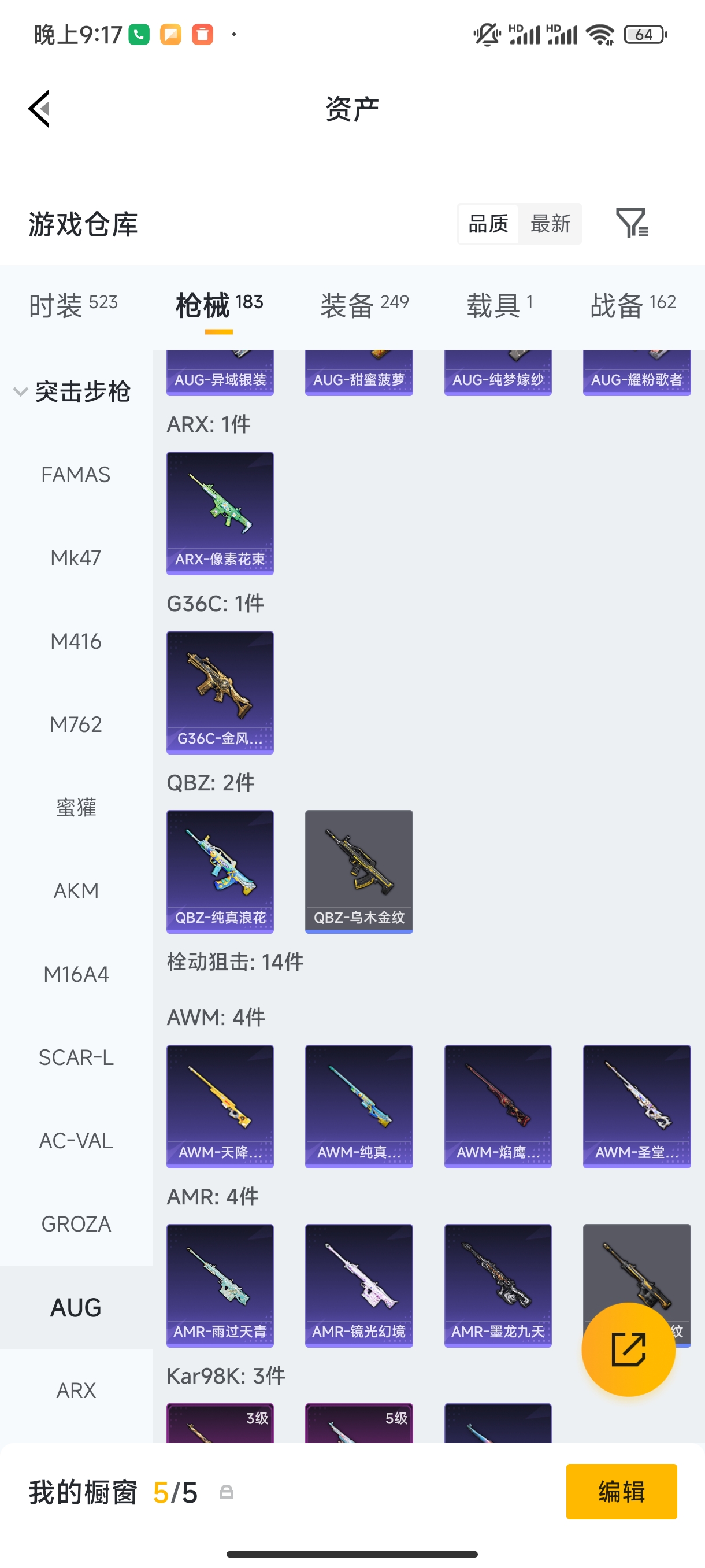Go back from the 资产 page

[39, 109]
